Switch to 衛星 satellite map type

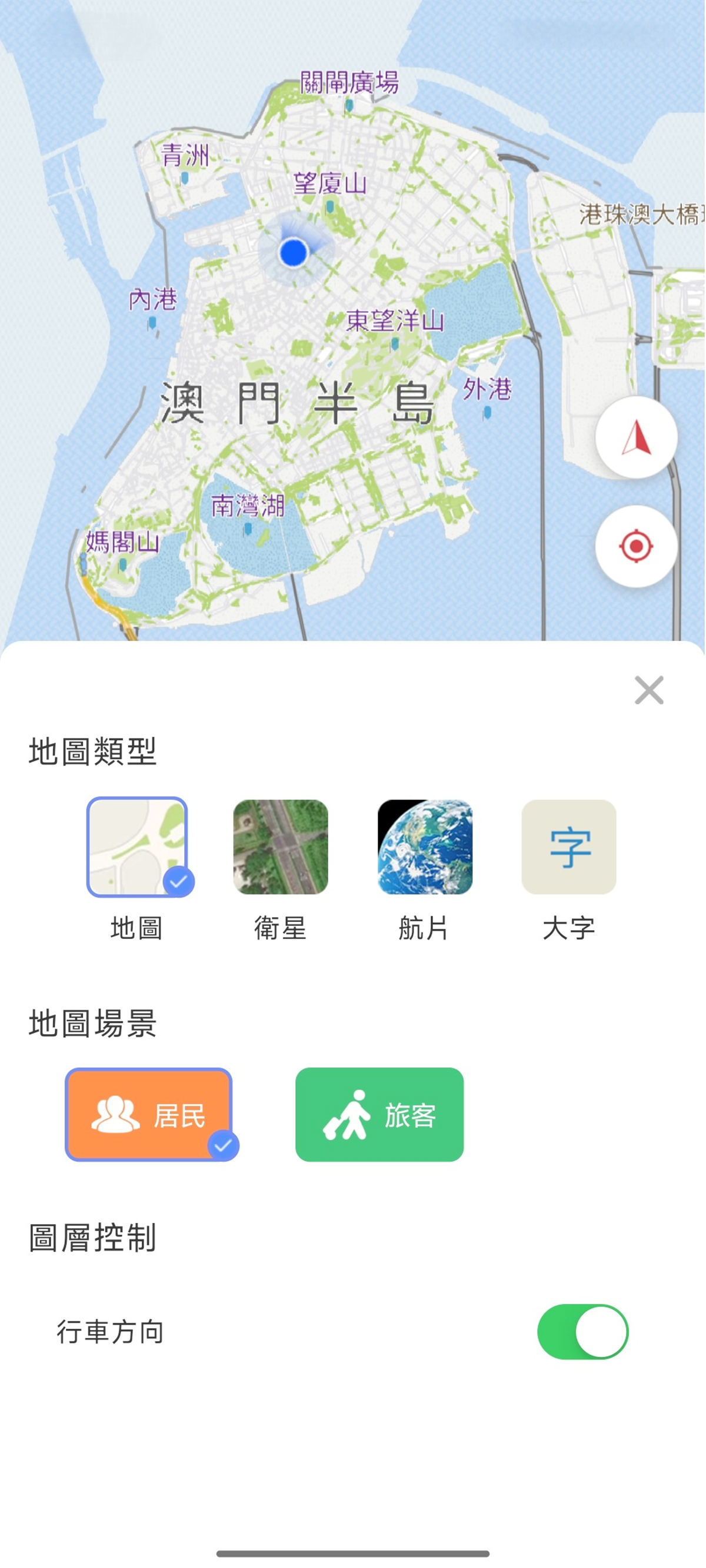click(281, 847)
